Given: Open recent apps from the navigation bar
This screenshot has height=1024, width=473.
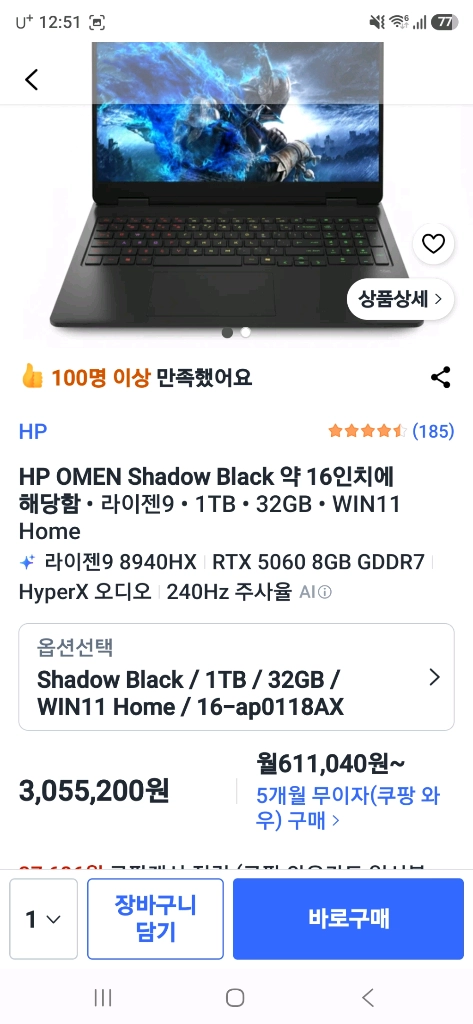Looking at the screenshot, I should tap(103, 997).
